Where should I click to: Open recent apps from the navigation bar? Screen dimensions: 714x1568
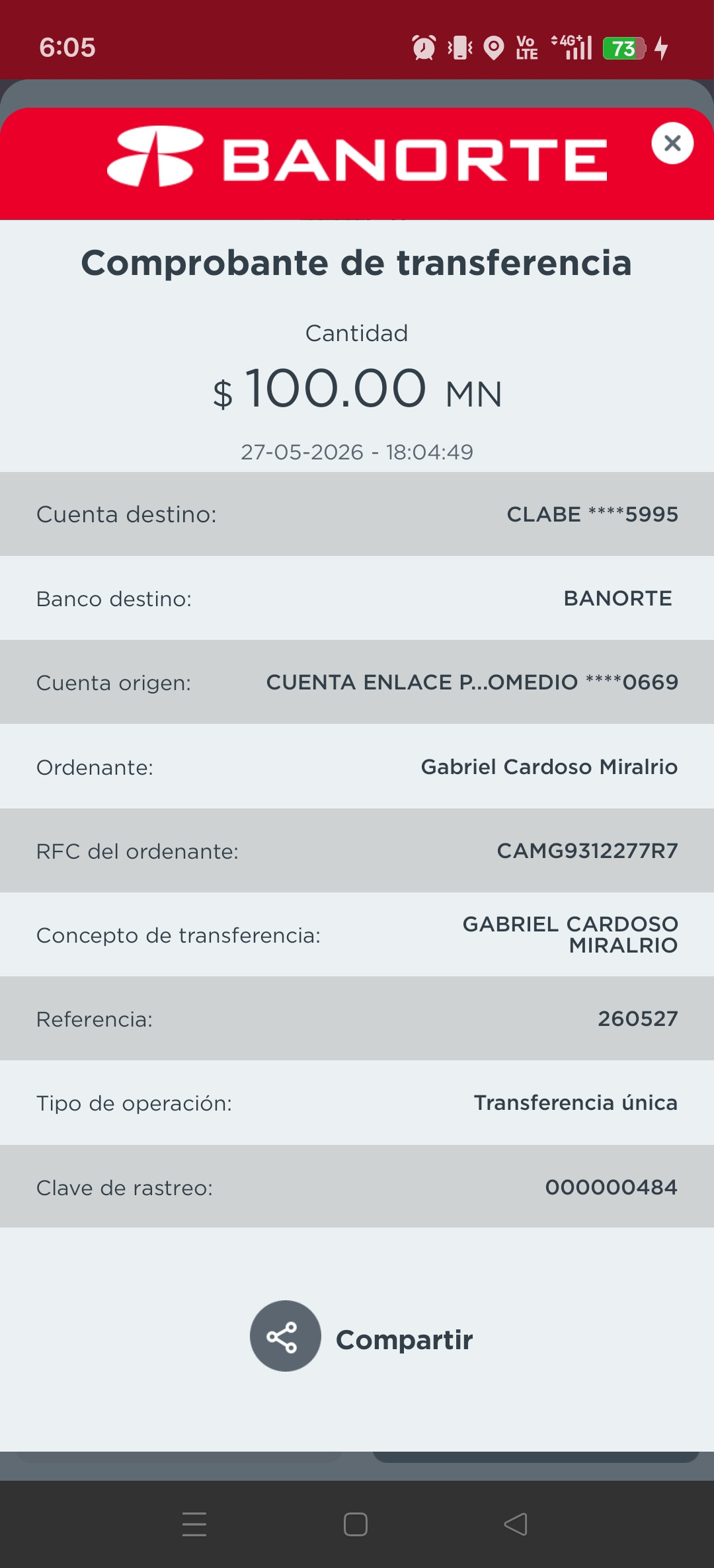[x=194, y=1524]
